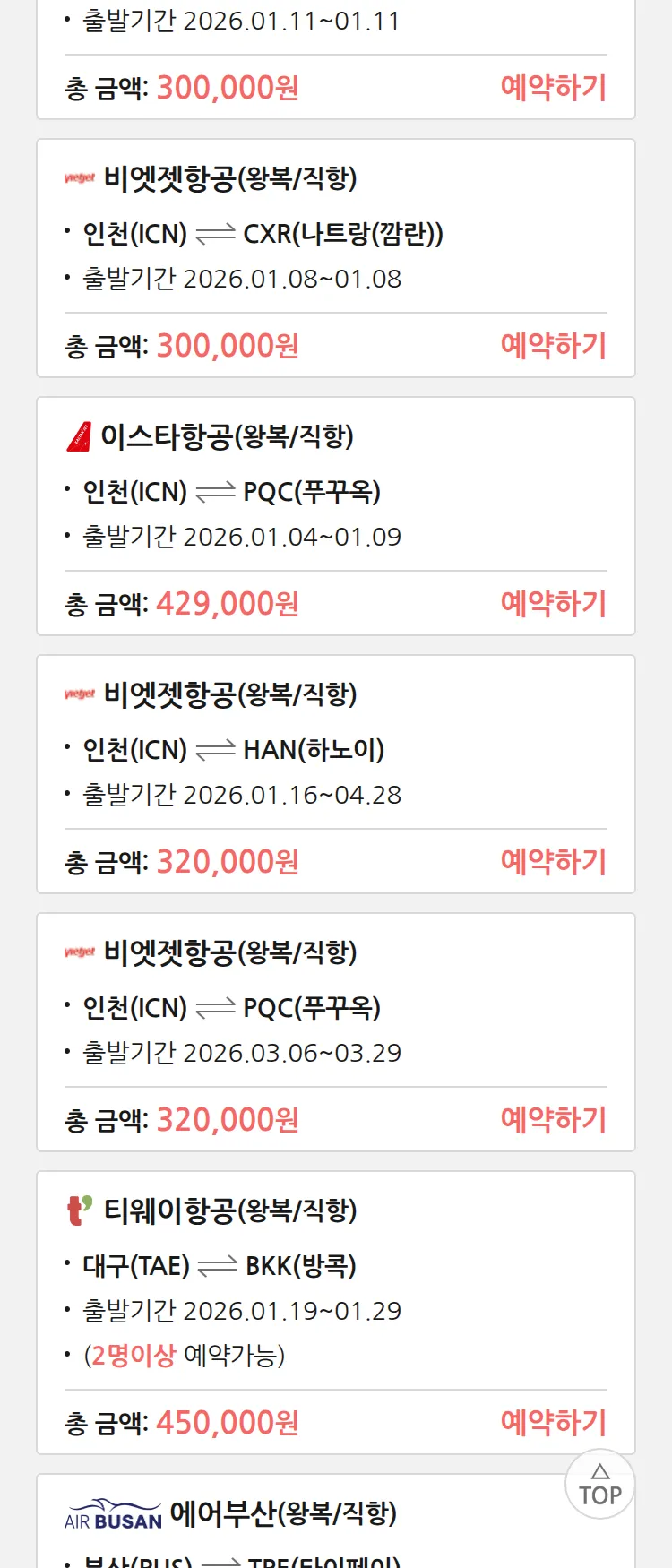The width and height of the screenshot is (672, 1568).
Task: Book the T'way Daegu–Bangkok 450,000원 flight
Action: pyautogui.click(x=553, y=1423)
